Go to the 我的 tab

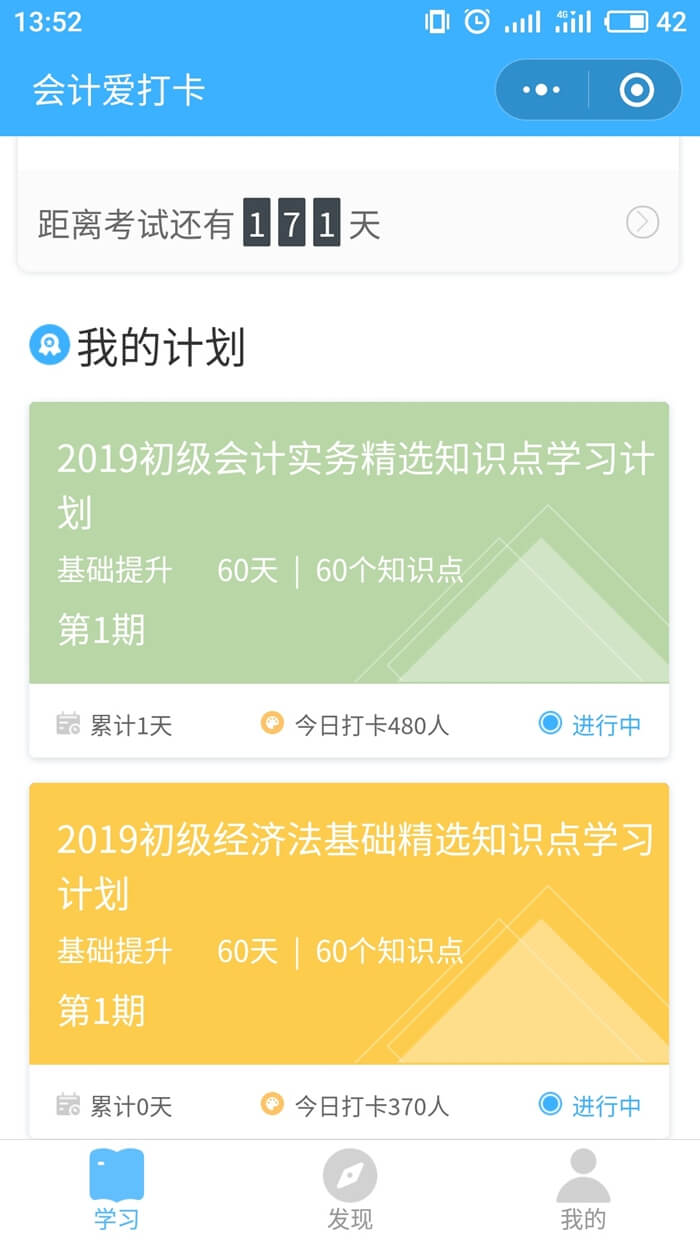[x=583, y=1190]
